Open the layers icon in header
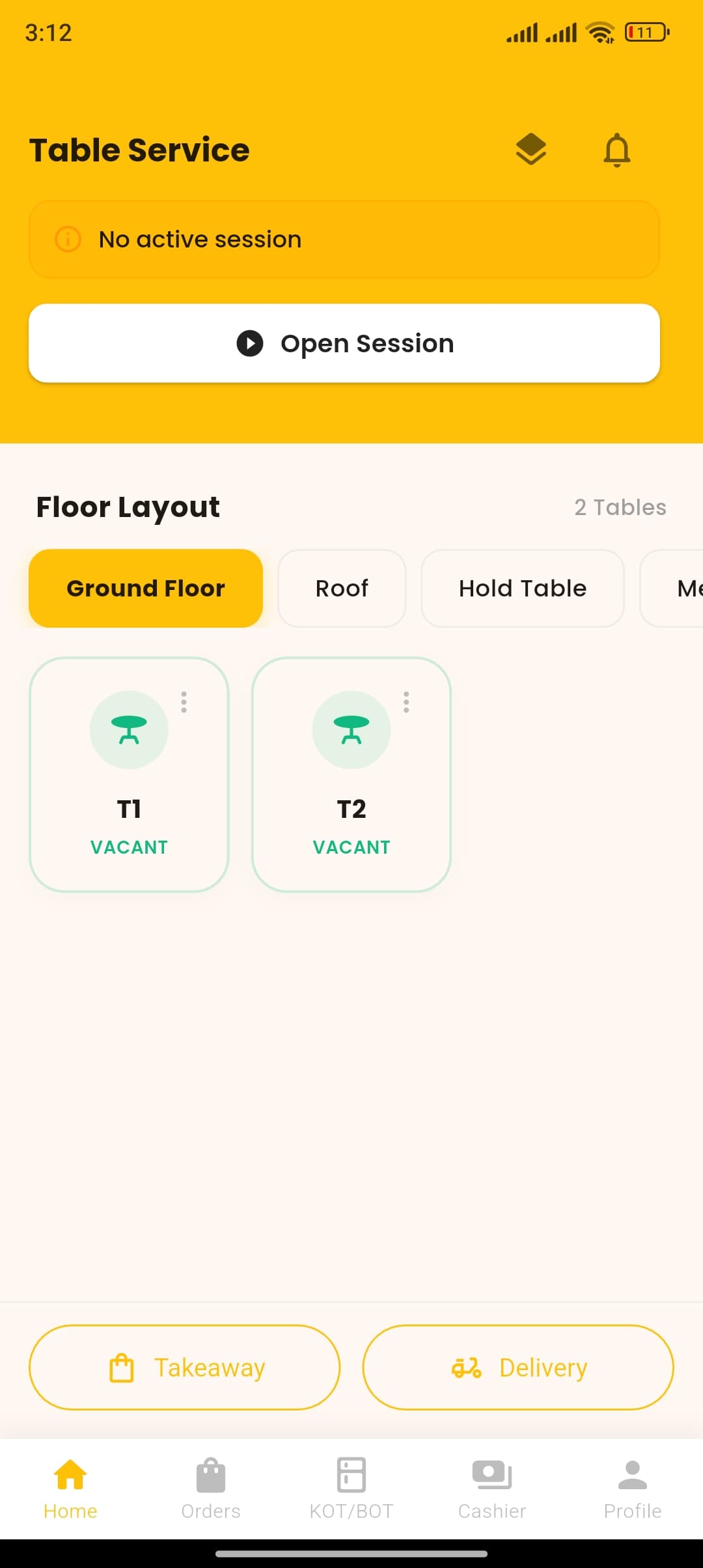703x1568 pixels. [x=531, y=150]
